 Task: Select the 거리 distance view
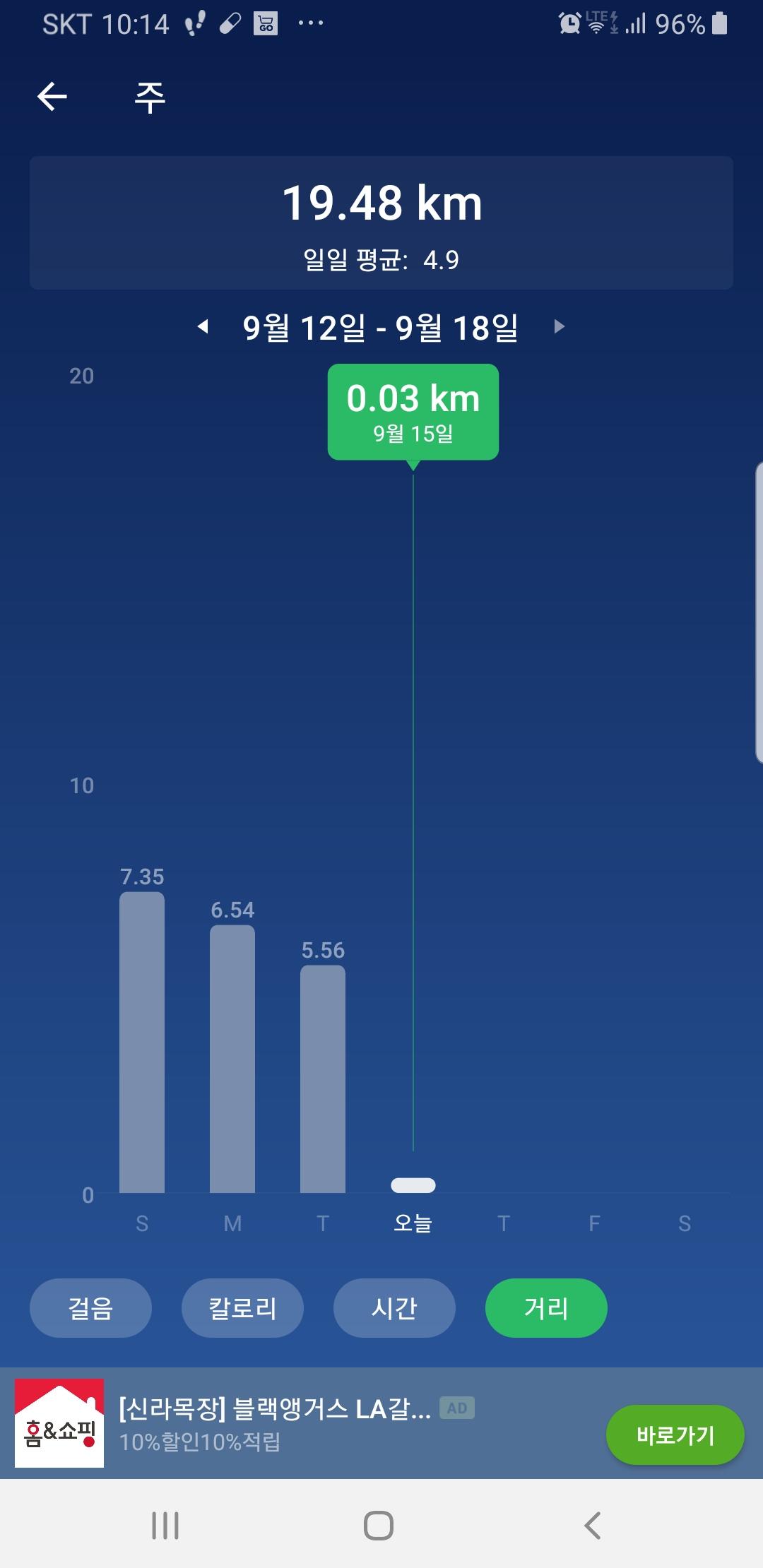tap(546, 1307)
